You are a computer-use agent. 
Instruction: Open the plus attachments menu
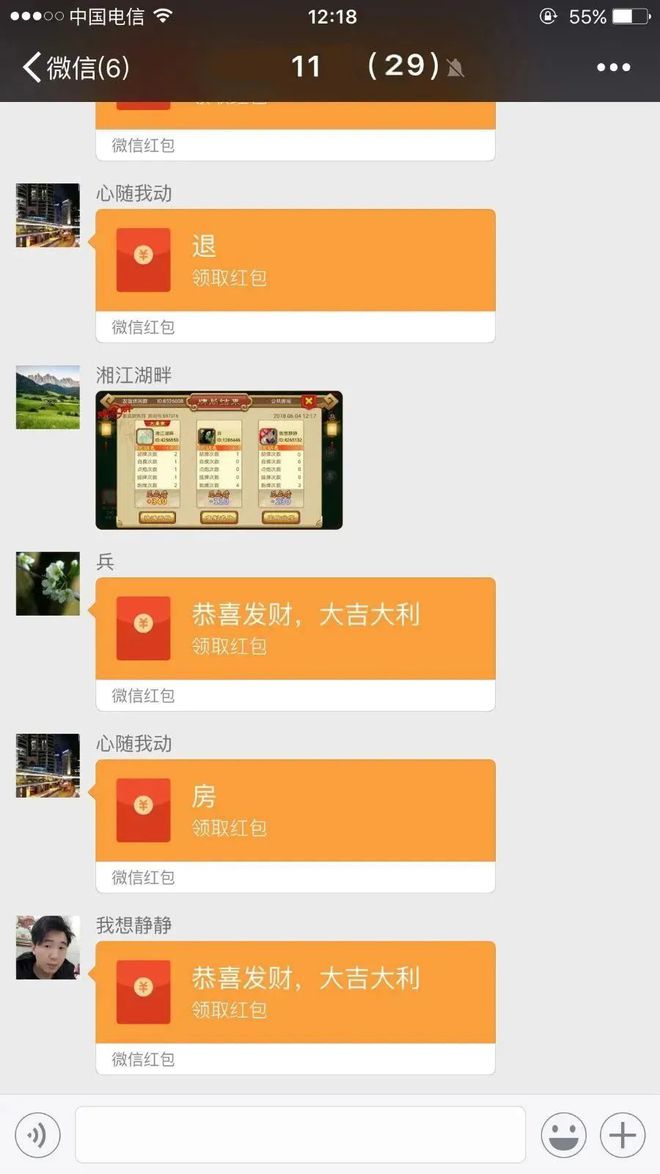(x=622, y=1135)
